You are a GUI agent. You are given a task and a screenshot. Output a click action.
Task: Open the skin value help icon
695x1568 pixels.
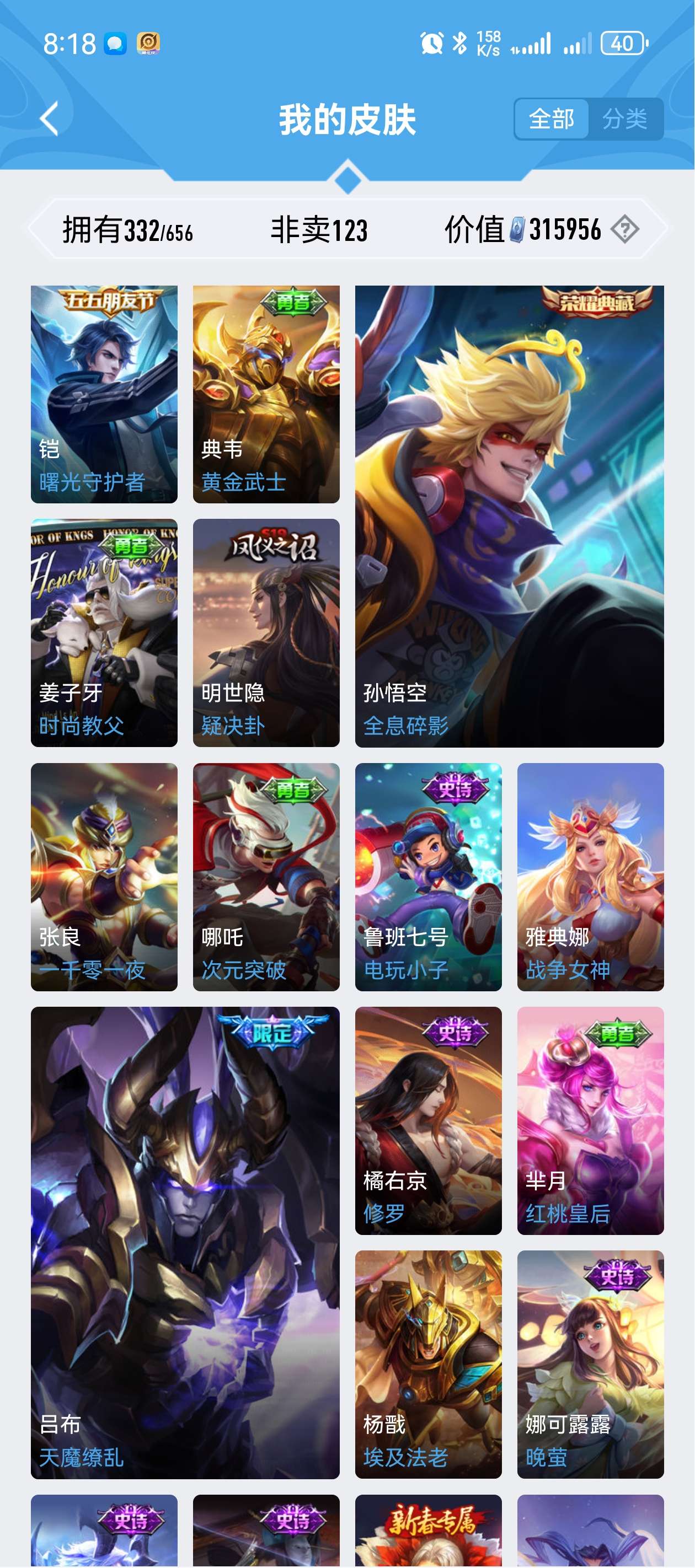625,229
